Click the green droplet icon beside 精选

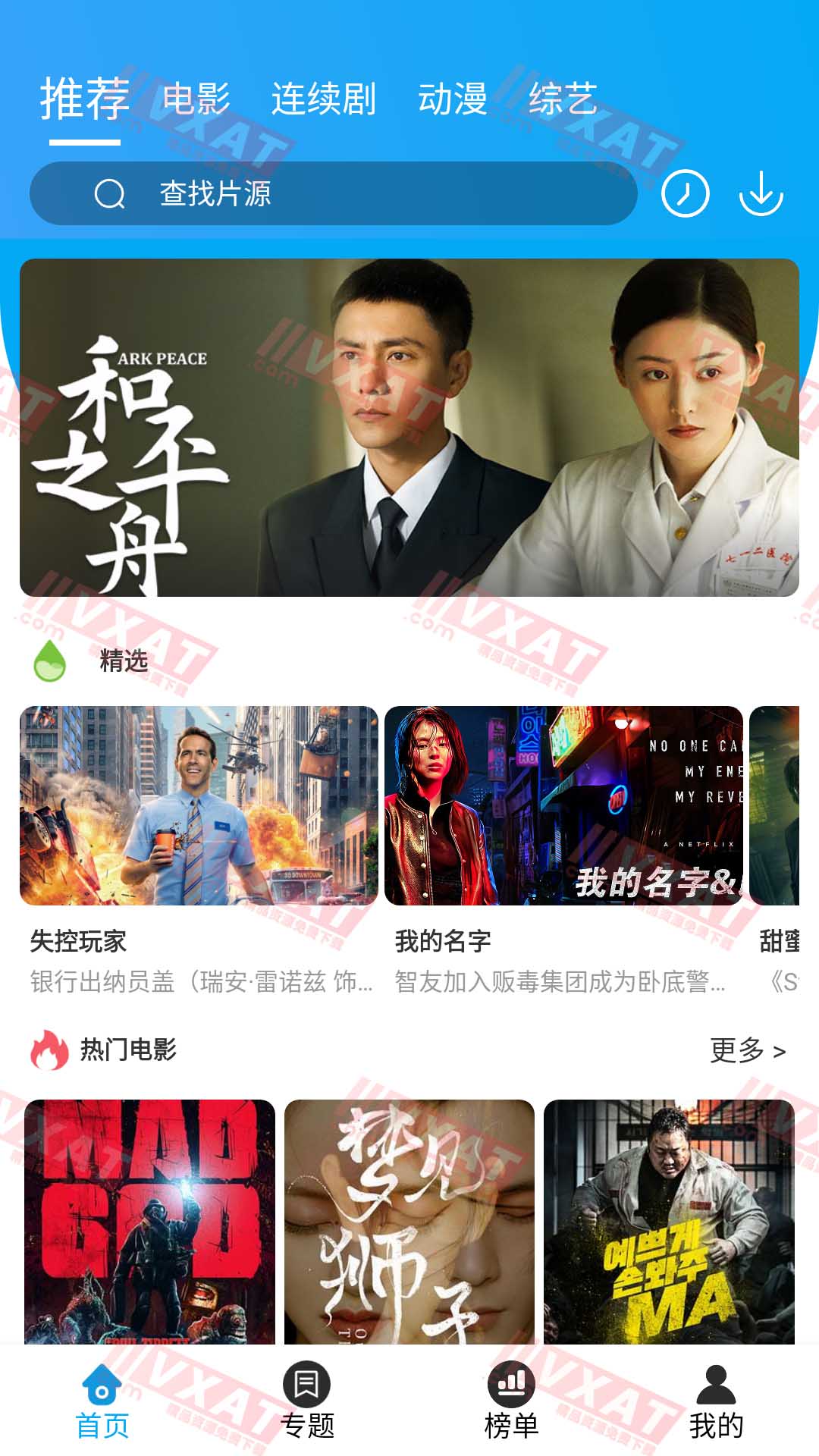(49, 661)
